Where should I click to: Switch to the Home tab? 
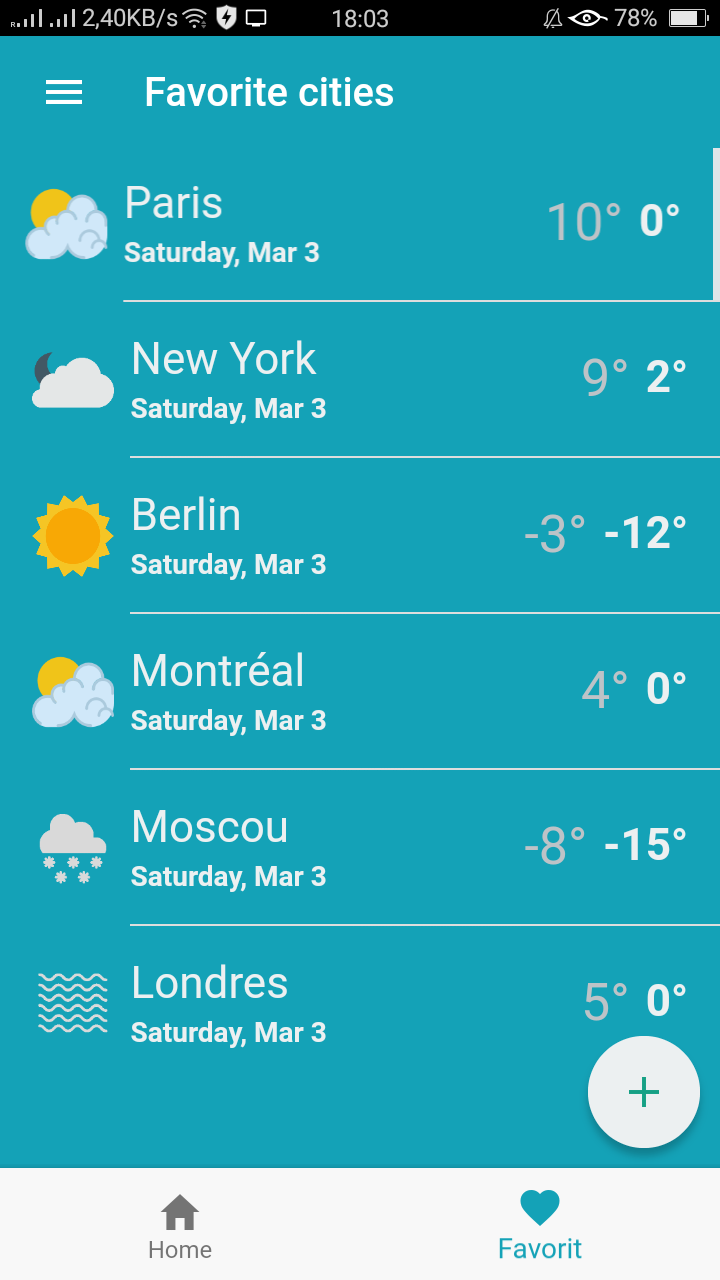coord(180,1224)
